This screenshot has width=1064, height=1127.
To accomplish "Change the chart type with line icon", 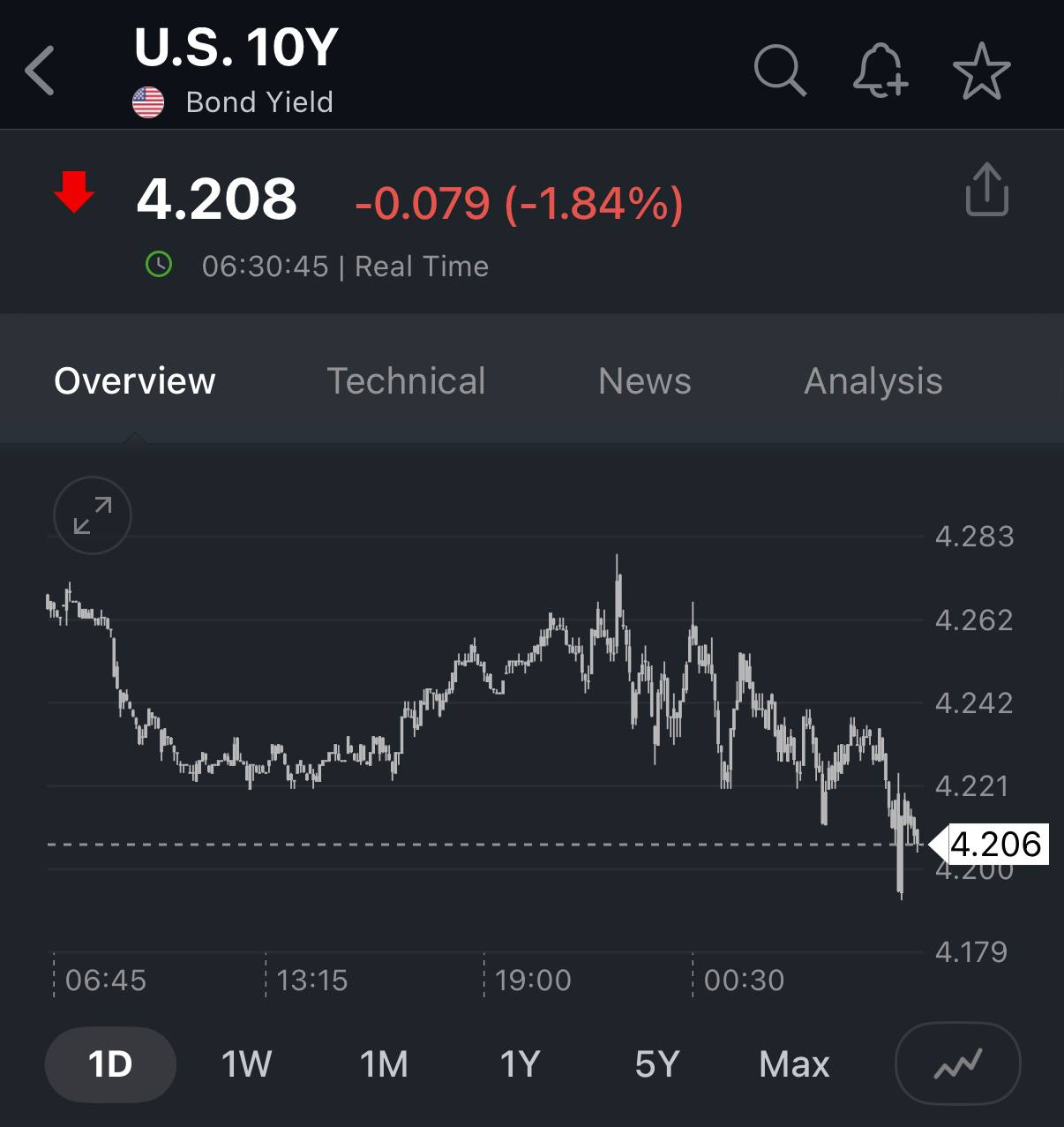I will click(x=957, y=1063).
